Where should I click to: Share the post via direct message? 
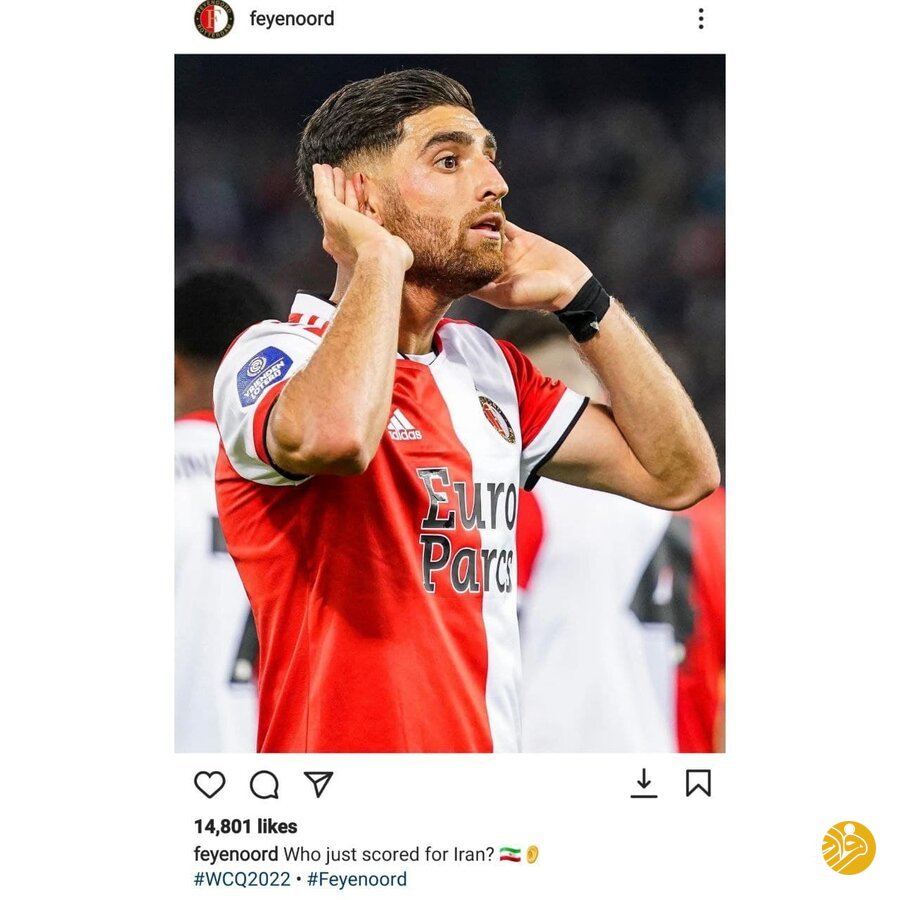(x=318, y=784)
